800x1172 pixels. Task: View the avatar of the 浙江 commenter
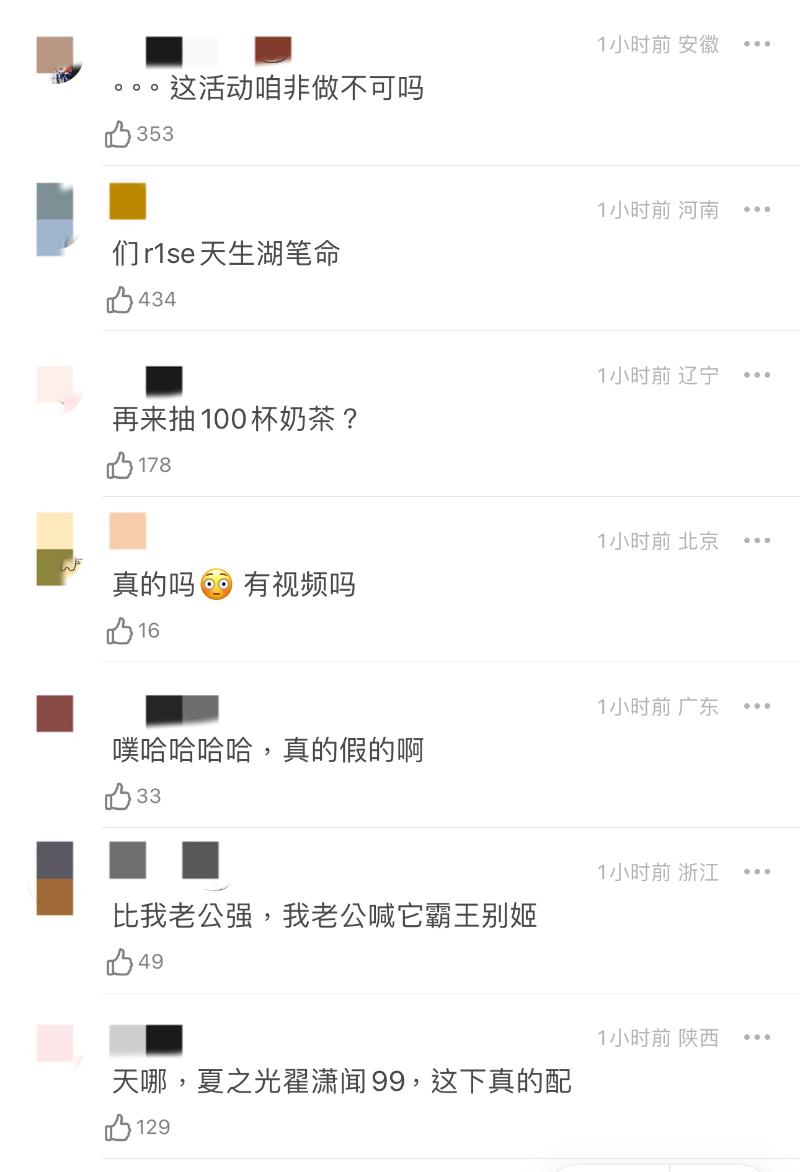[x=55, y=879]
